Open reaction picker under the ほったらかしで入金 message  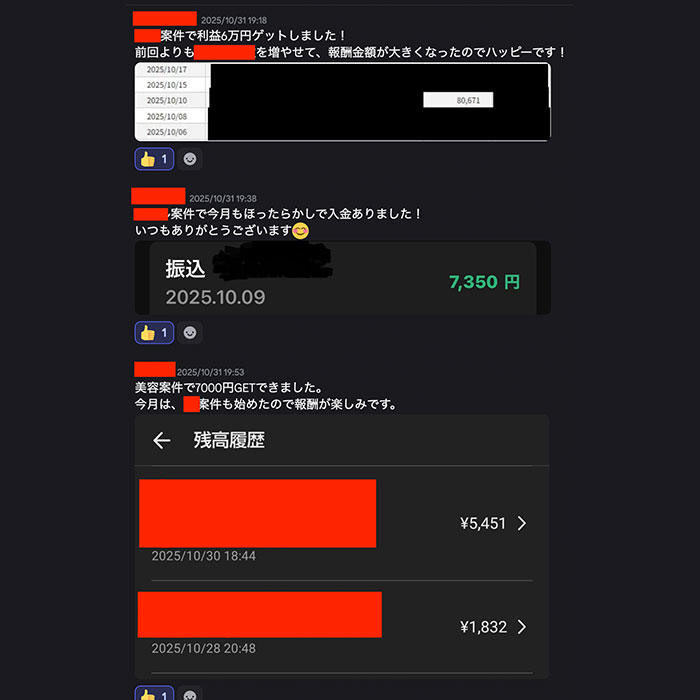click(190, 332)
